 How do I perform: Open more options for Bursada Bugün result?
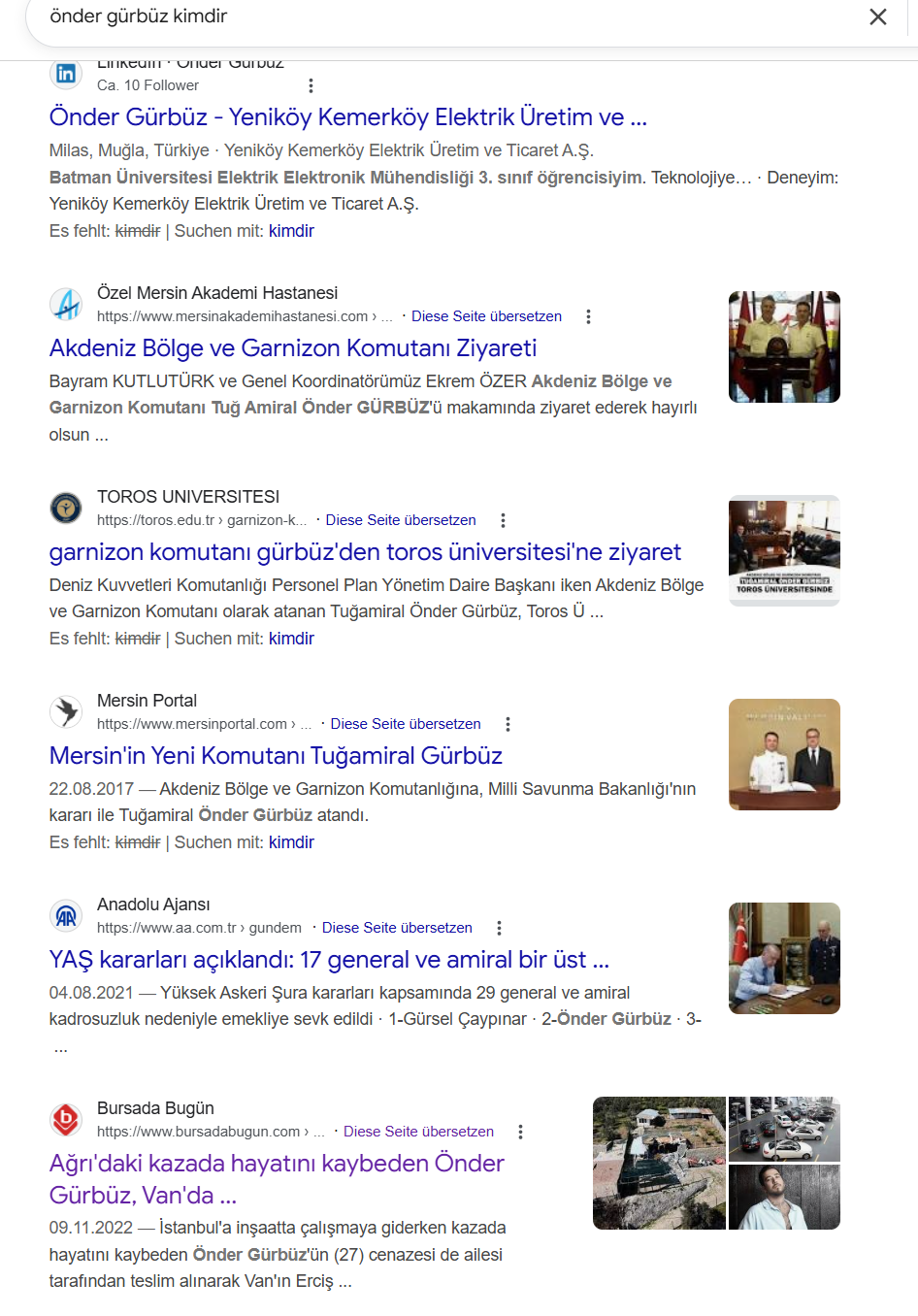[x=520, y=1132]
